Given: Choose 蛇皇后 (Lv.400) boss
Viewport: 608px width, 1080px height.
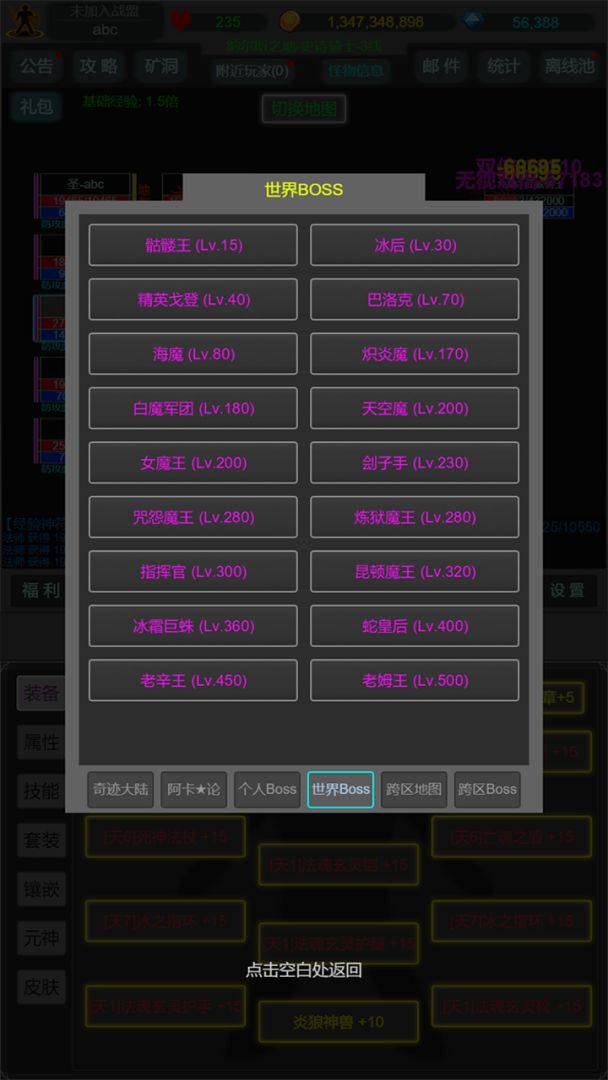Looking at the screenshot, I should [415, 626].
